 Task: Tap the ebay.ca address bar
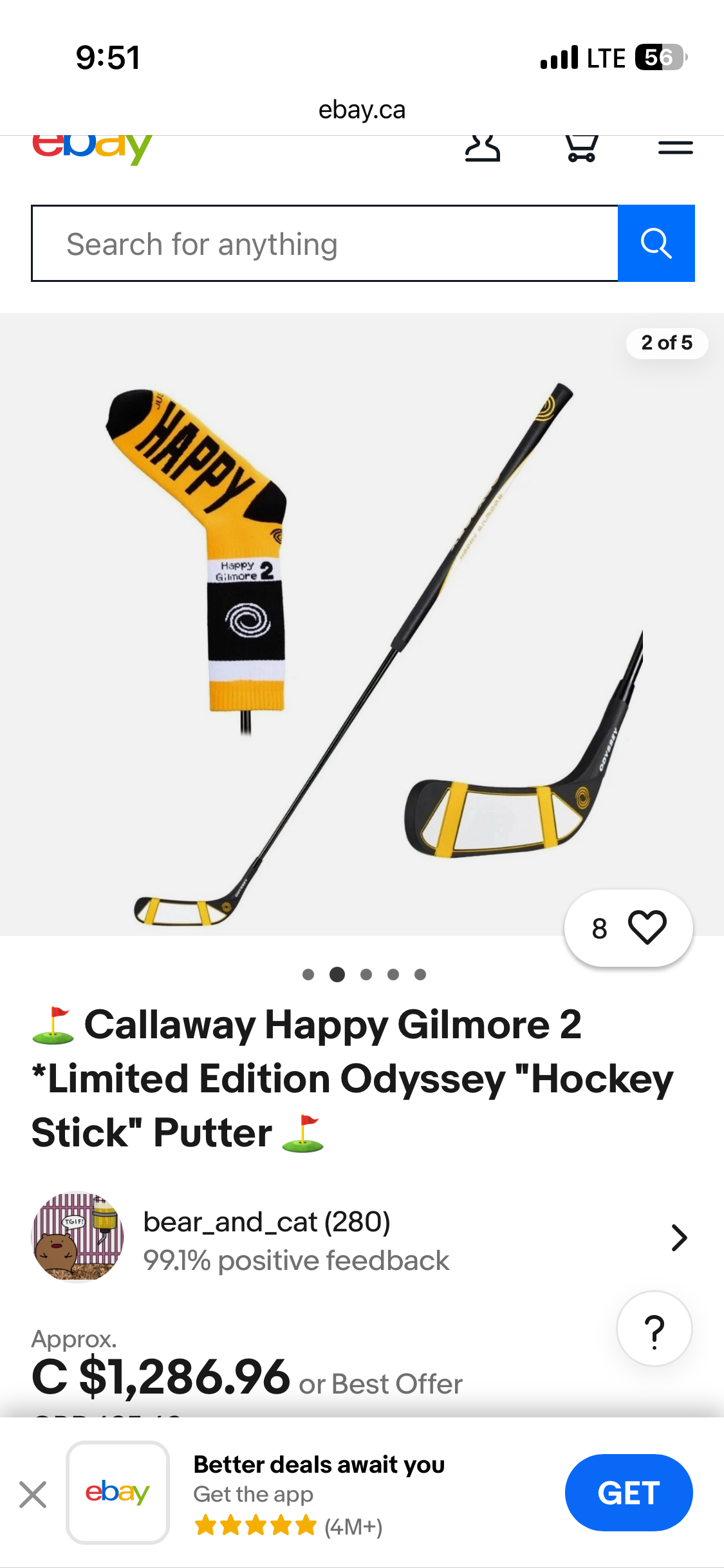(x=362, y=110)
